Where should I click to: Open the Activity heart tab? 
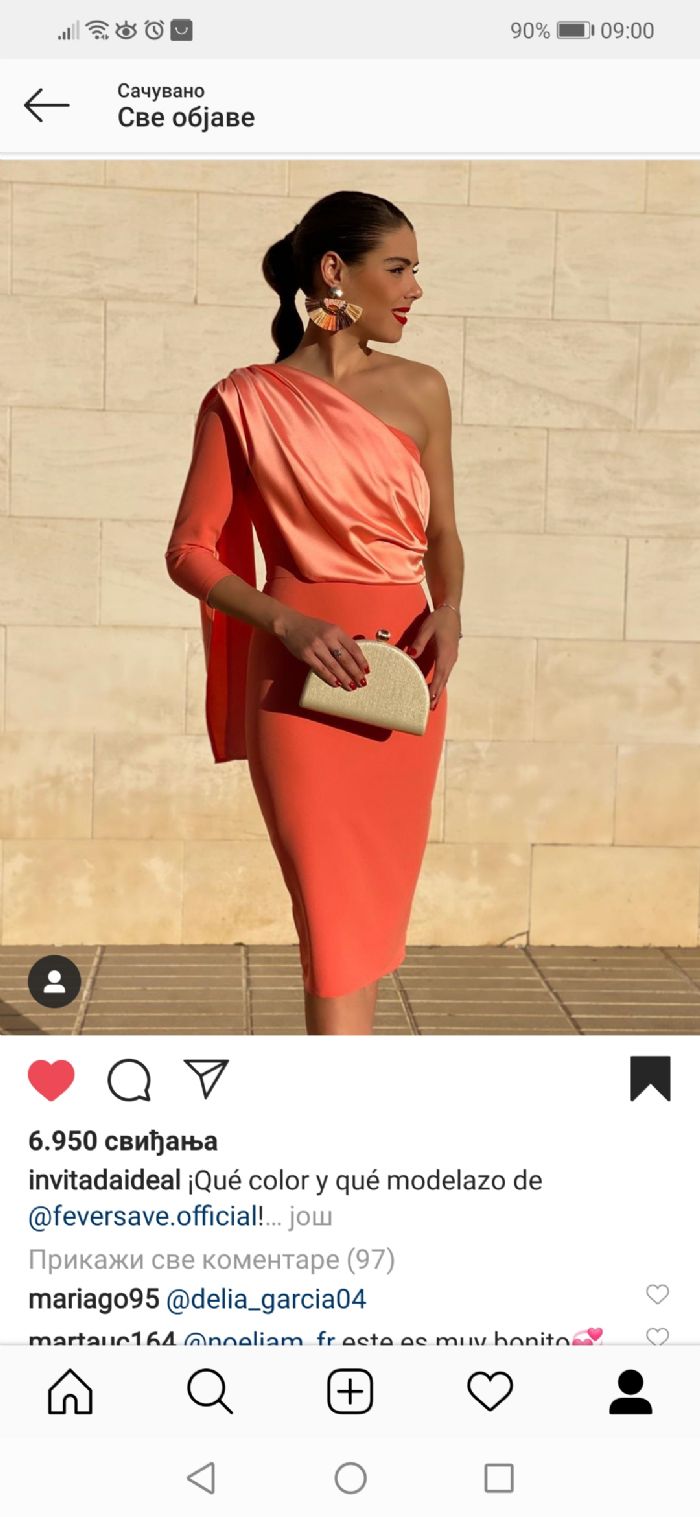[490, 1391]
